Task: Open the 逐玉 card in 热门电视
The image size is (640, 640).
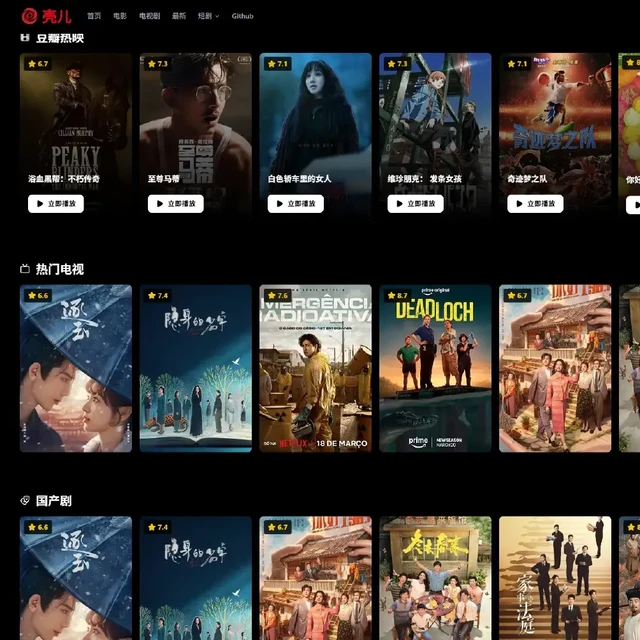Action: click(76, 368)
